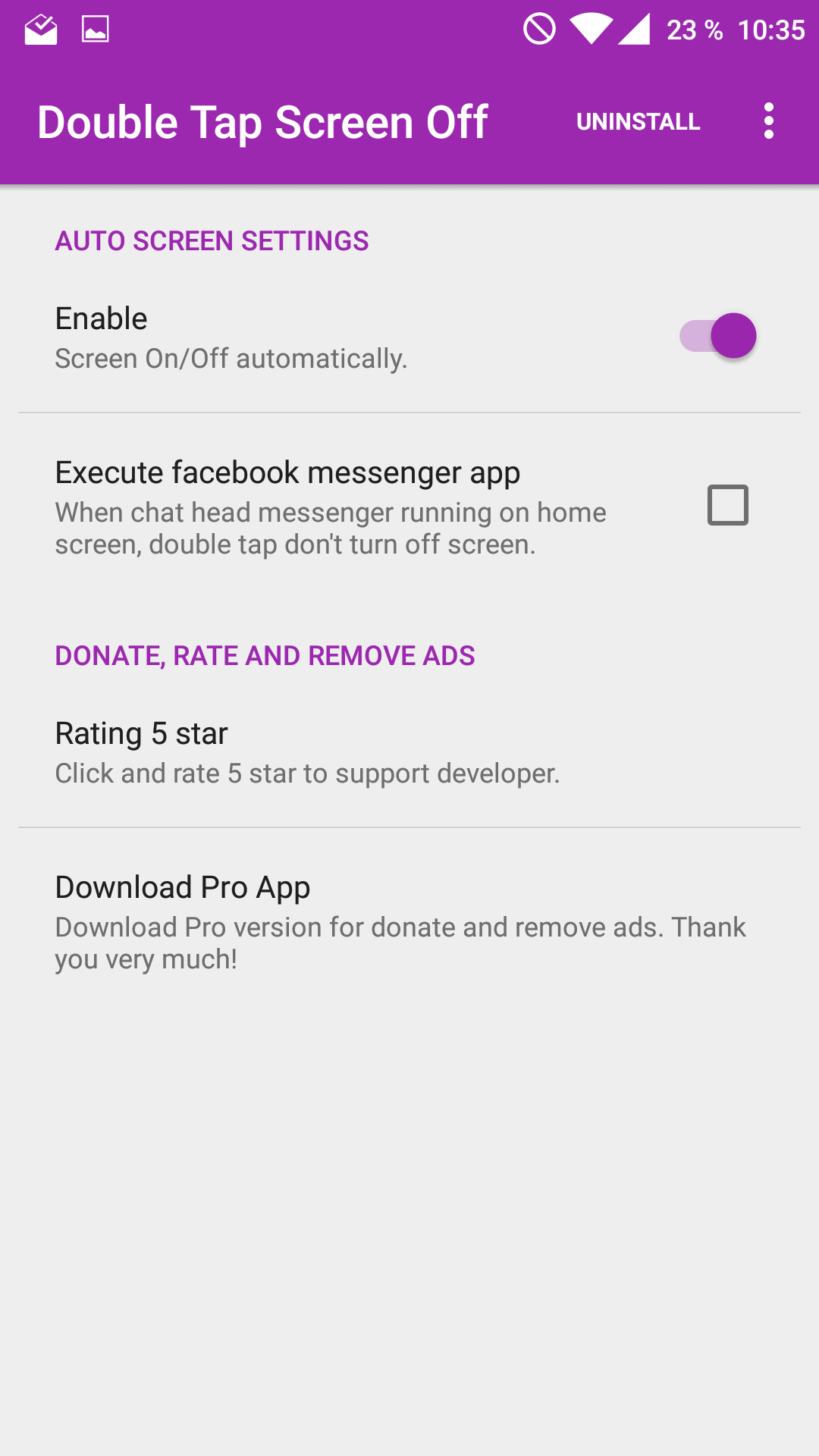
Task: Check the Execute facebook messenger app box
Action: [x=728, y=505]
